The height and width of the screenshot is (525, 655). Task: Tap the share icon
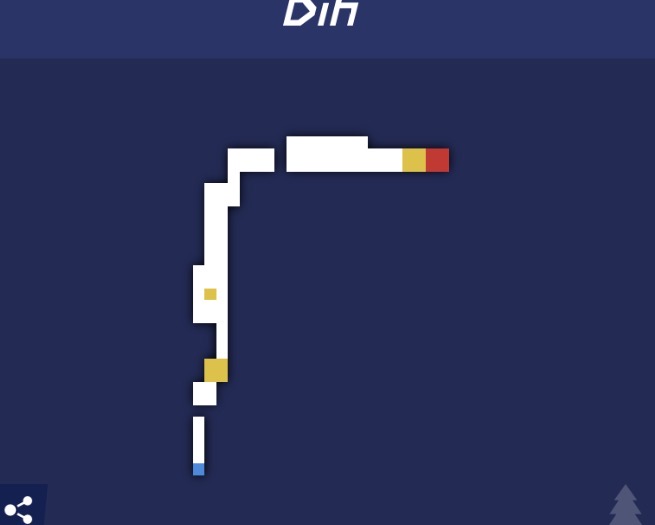[19, 508]
